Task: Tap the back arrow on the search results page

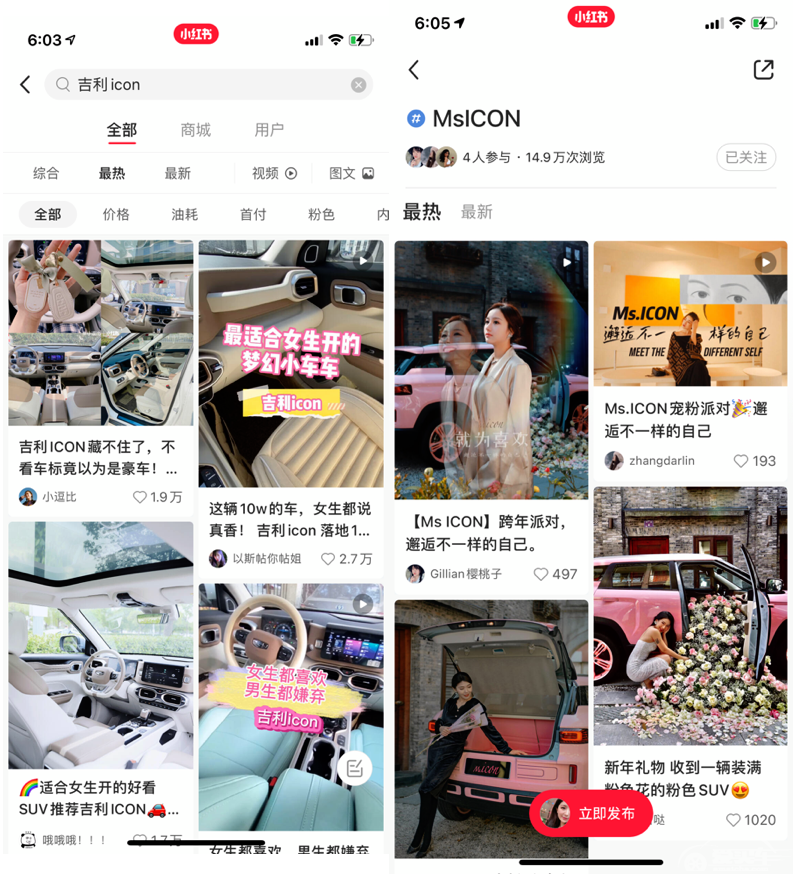Action: (24, 85)
